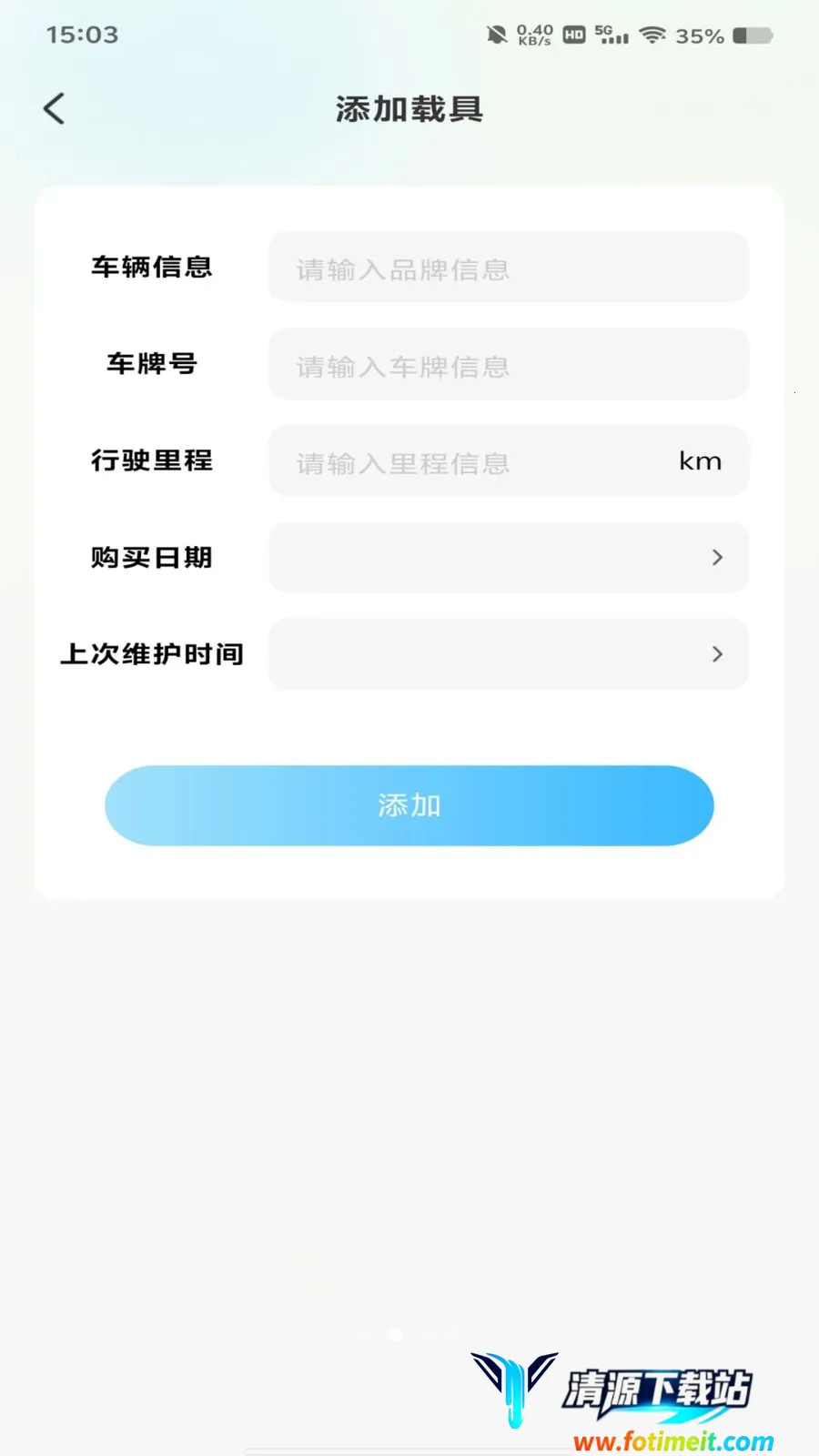Select the 行驶里程 mileage input field
Viewport: 819px width, 1456px height.
[509, 461]
